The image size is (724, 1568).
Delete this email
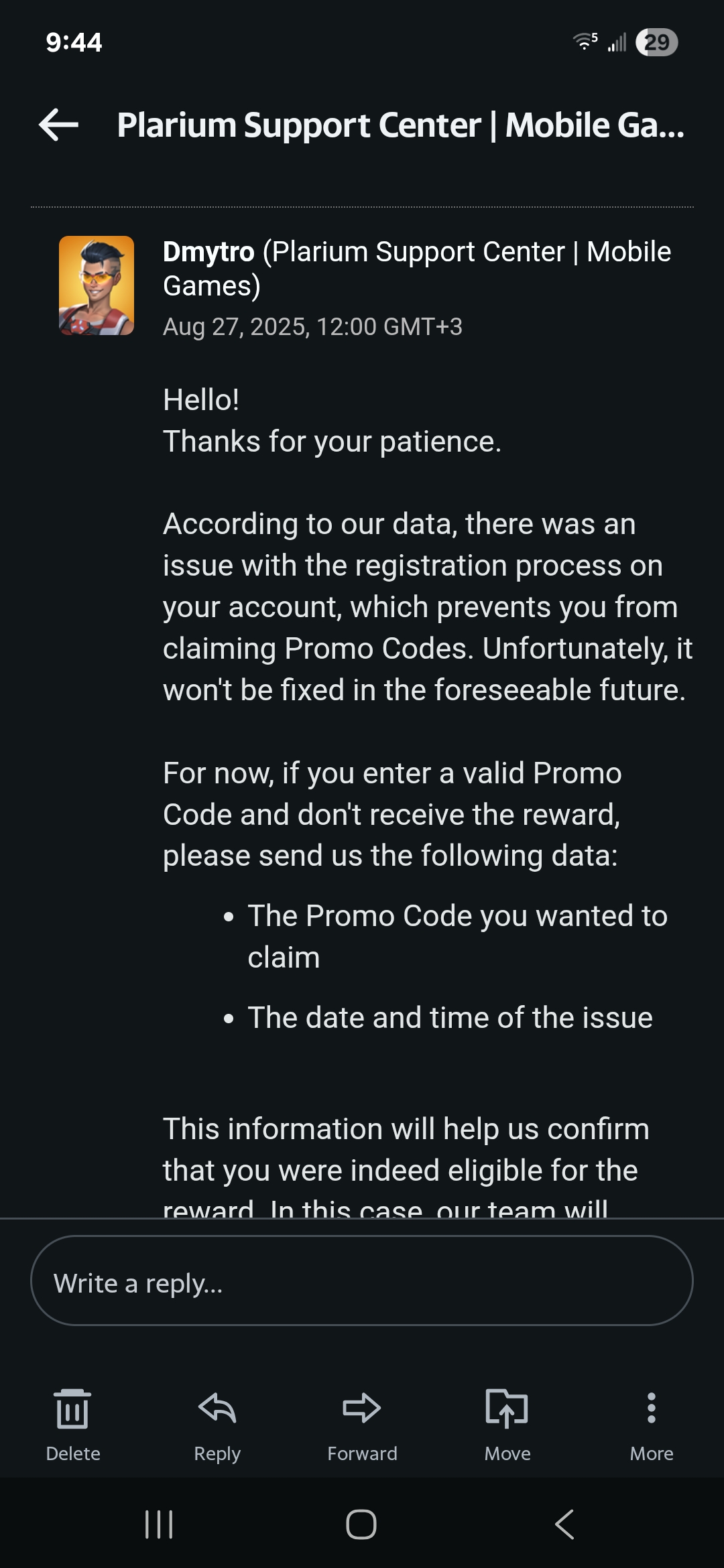click(73, 1425)
